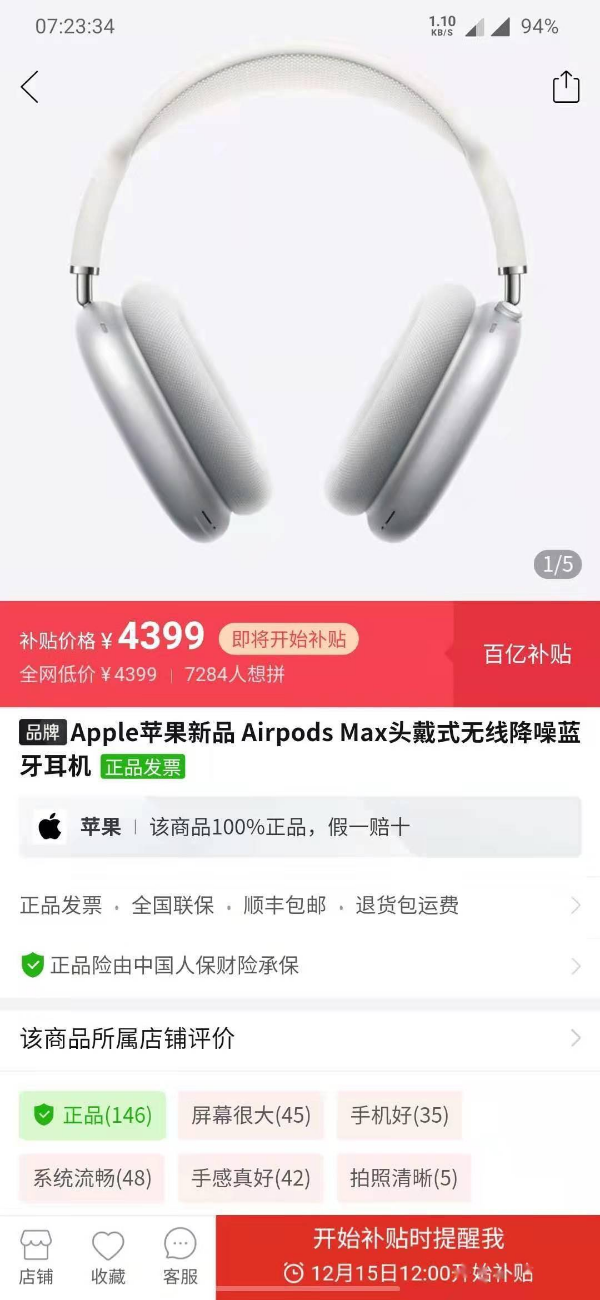Select the 屏幕很大(45) review tag
The width and height of the screenshot is (600, 1300).
coord(251,1115)
